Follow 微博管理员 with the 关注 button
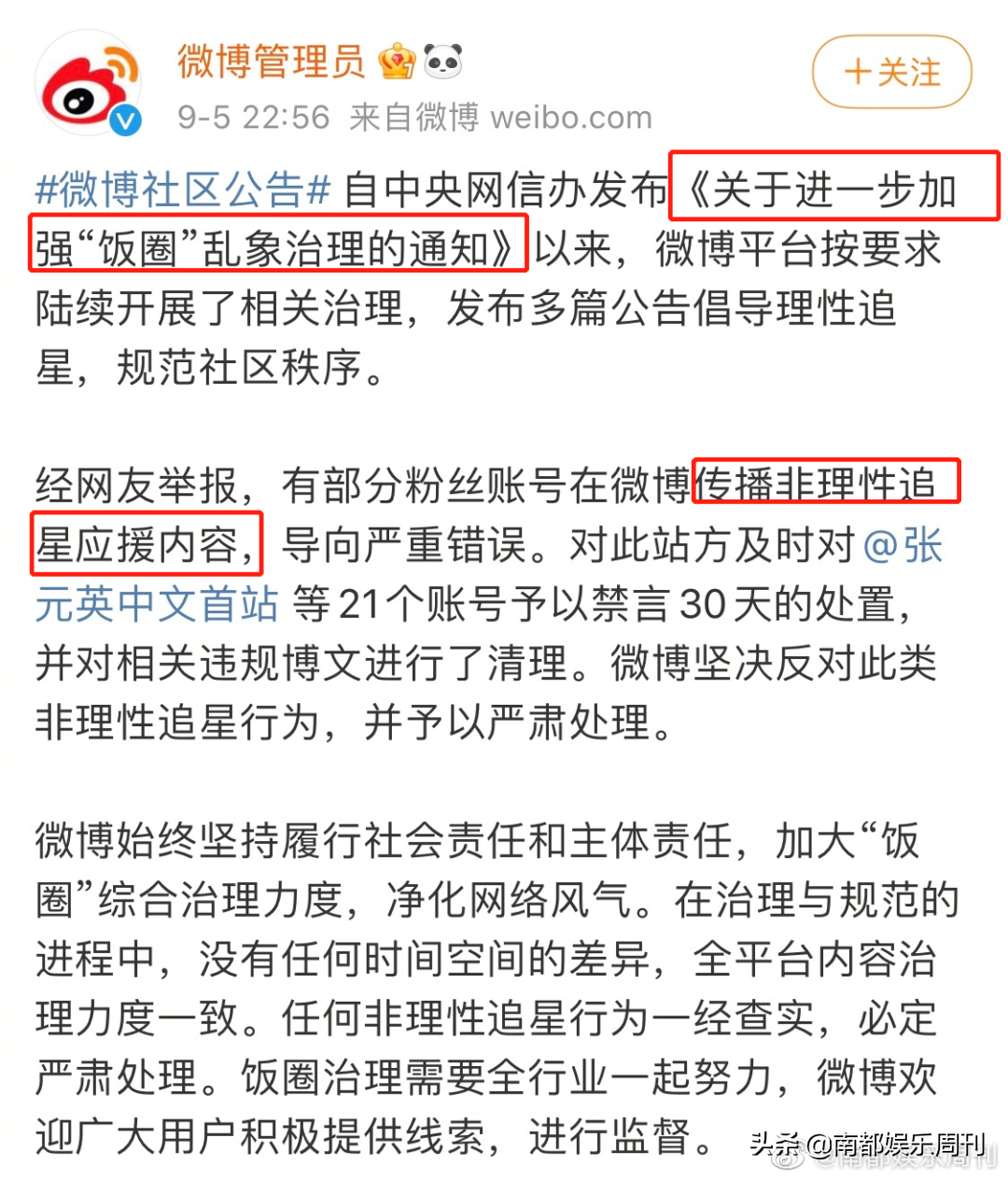Image resolution: width=1008 pixels, height=1180 pixels. 891,72
